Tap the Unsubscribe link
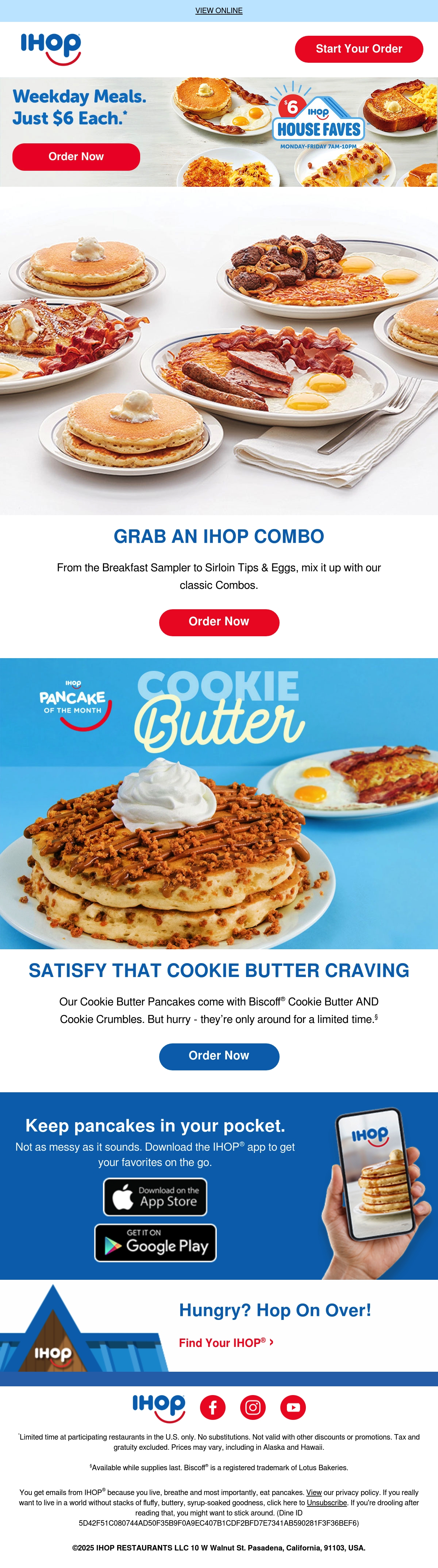 coord(327,1502)
